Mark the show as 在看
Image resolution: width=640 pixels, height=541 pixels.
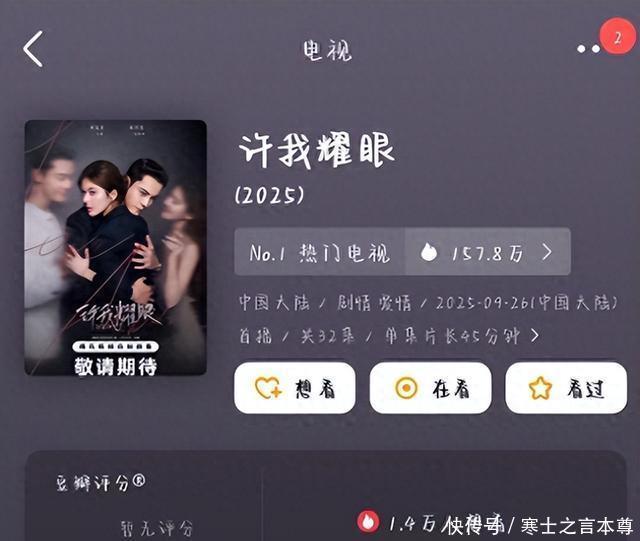[x=430, y=389]
